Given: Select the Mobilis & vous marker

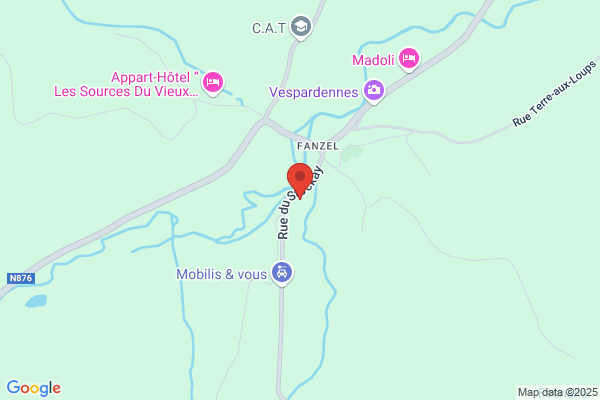Looking at the screenshot, I should pos(282,273).
